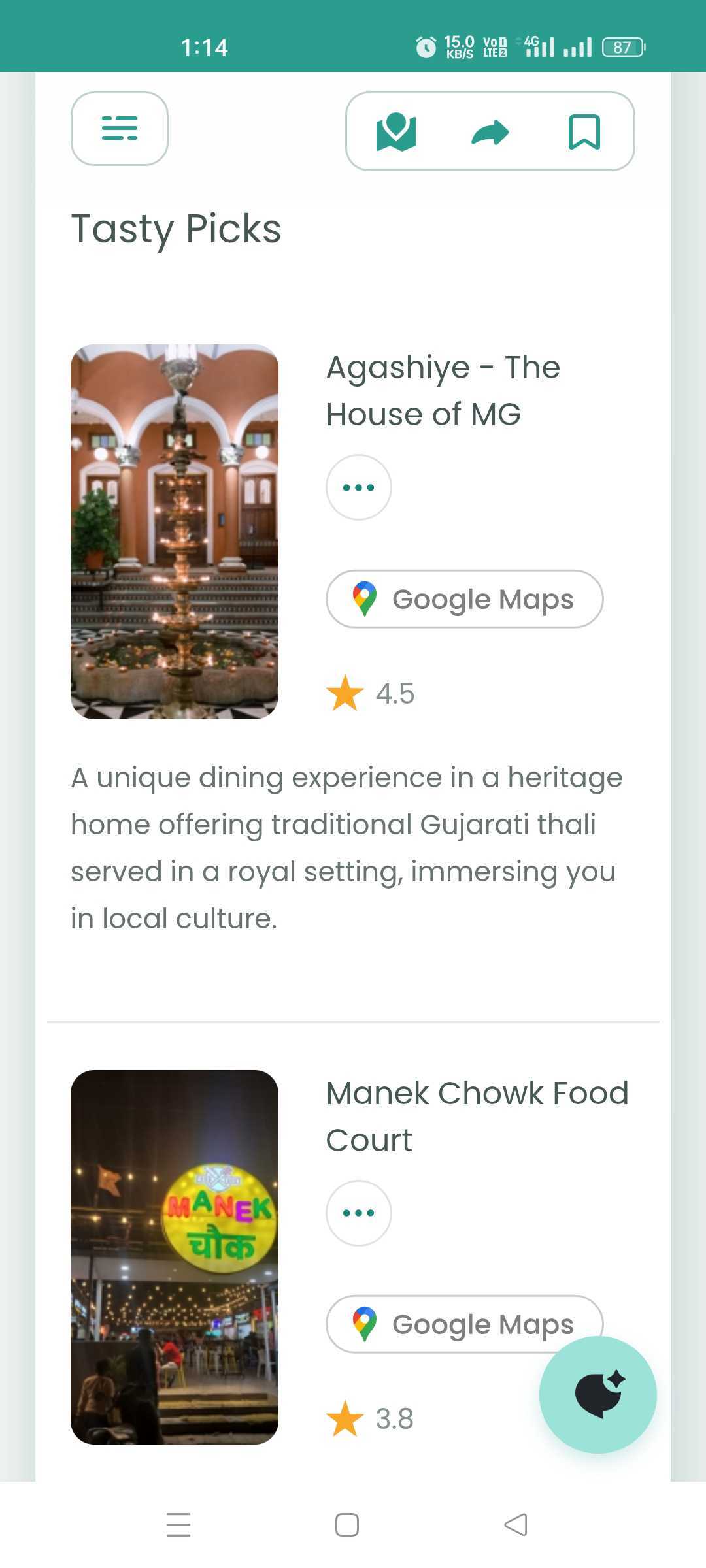Tap the Google Maps pin icon for Manek Chowk
Viewport: 706px width, 1568px height.
click(x=364, y=1324)
